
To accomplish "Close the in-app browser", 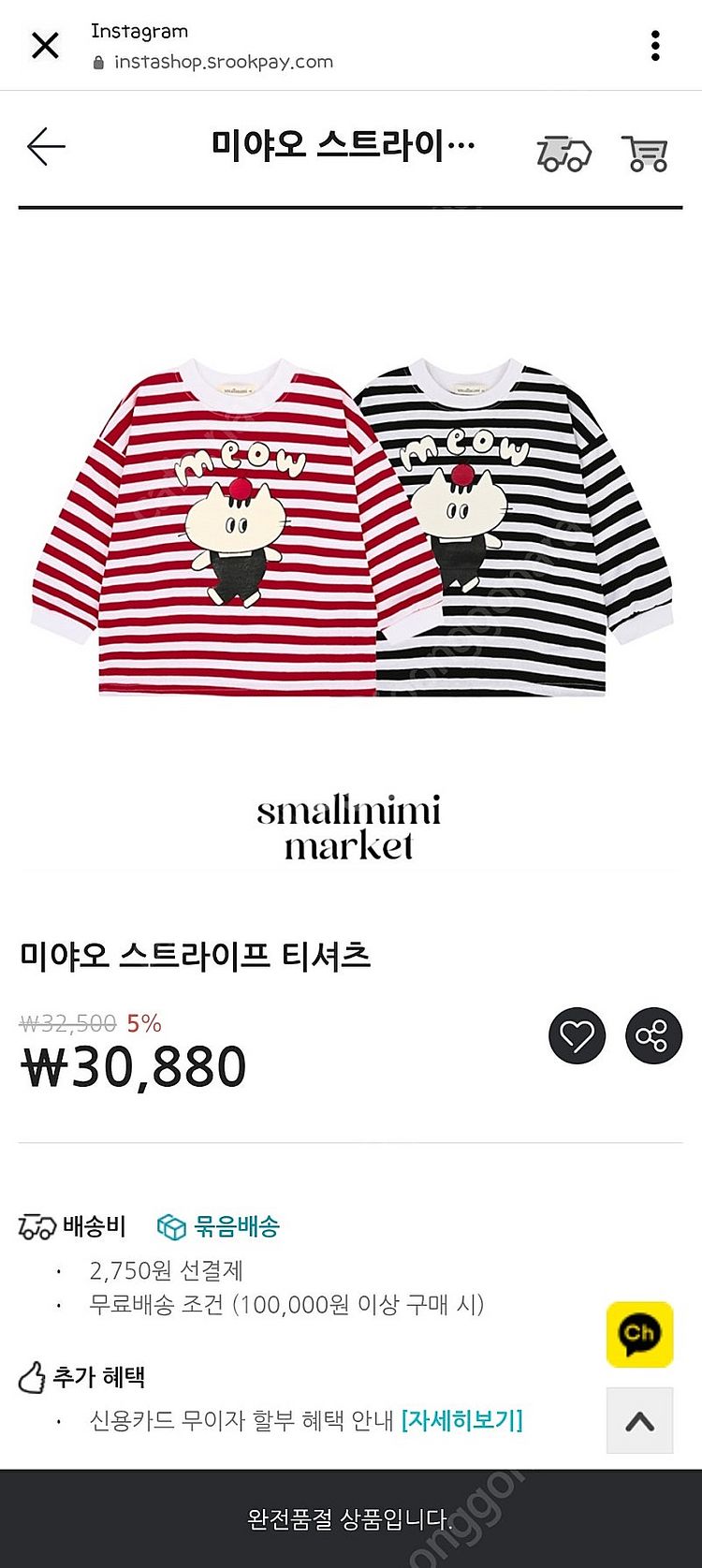I will 45,45.
